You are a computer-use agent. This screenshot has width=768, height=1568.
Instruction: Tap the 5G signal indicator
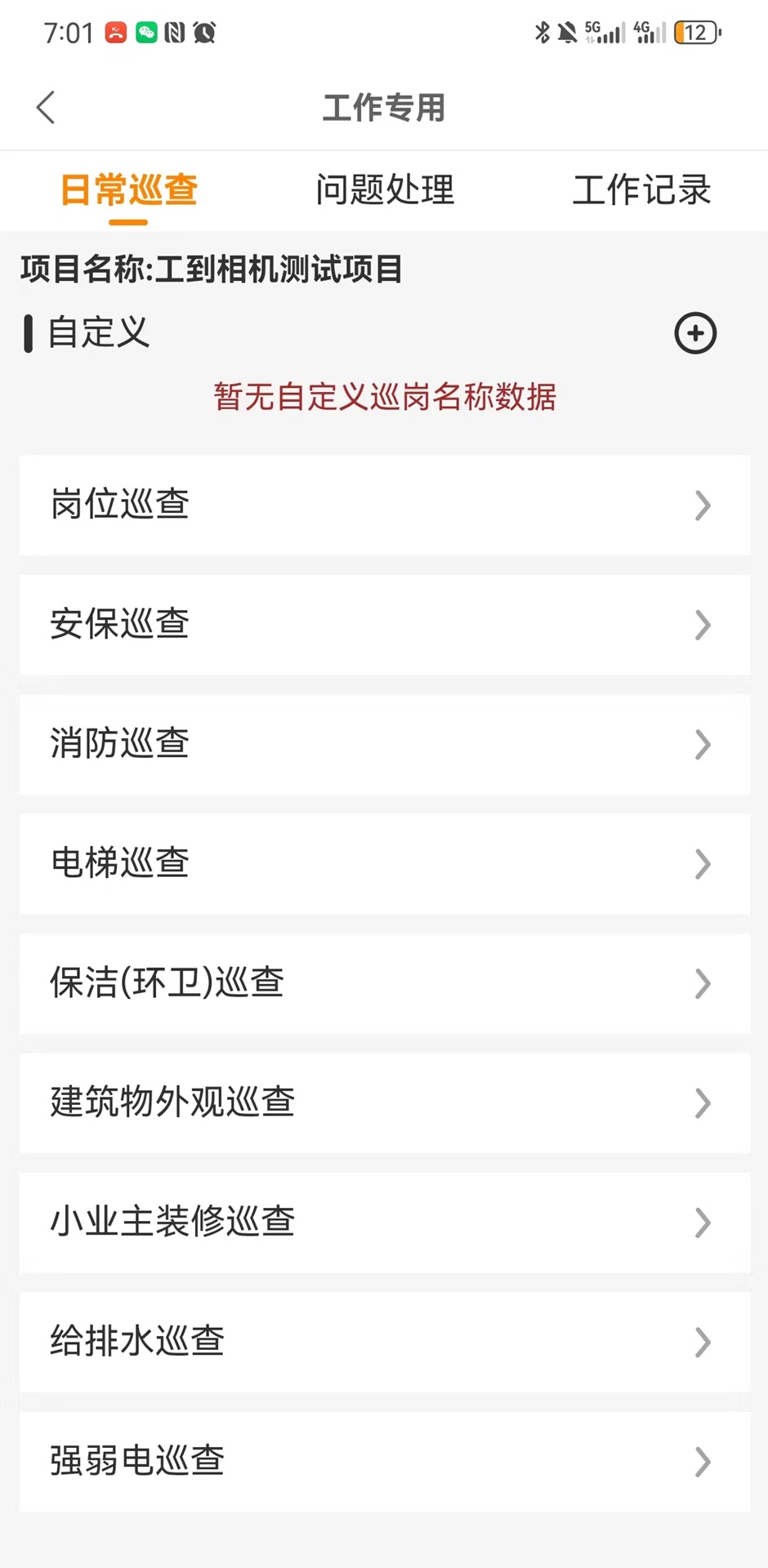pyautogui.click(x=605, y=31)
